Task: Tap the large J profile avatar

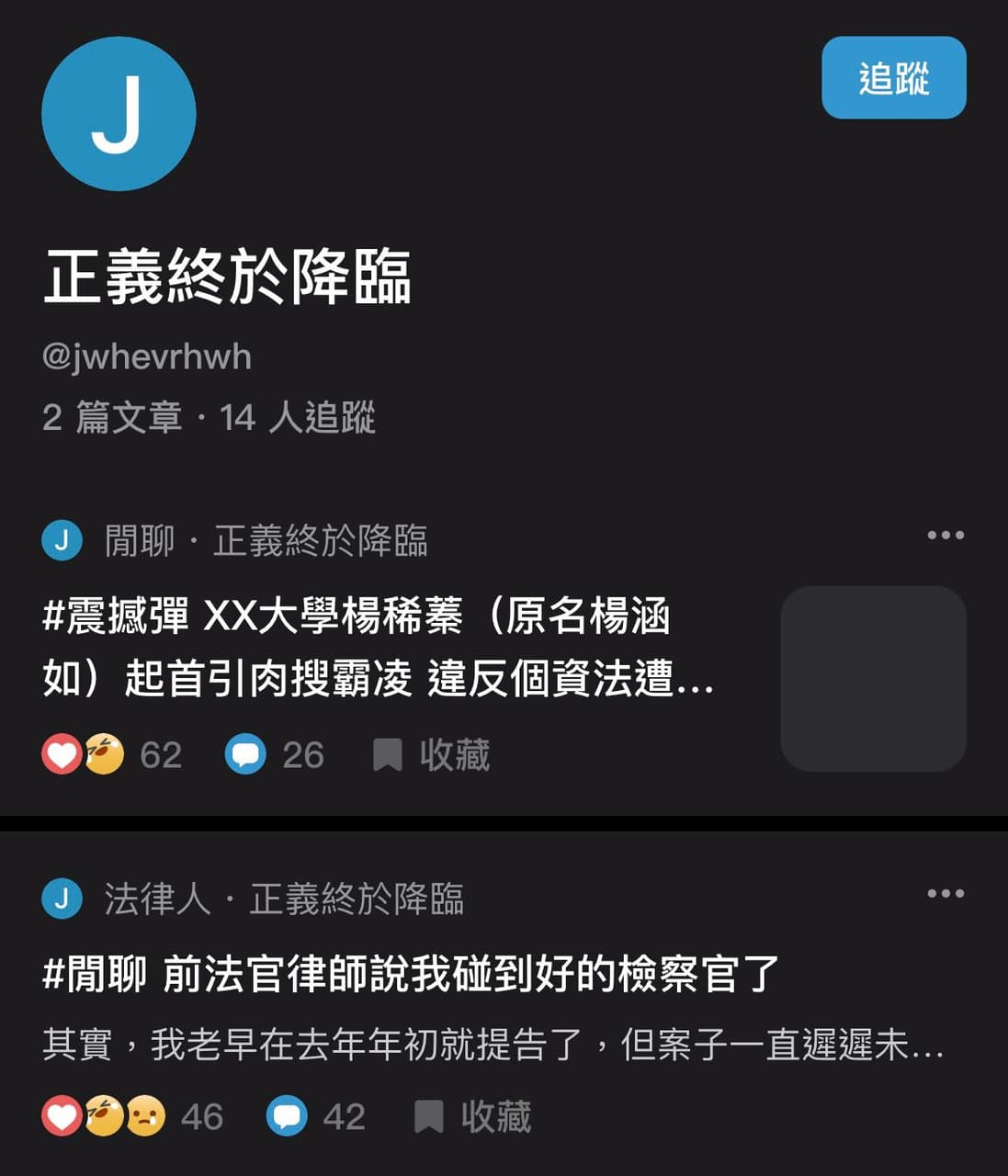Action: point(119,114)
